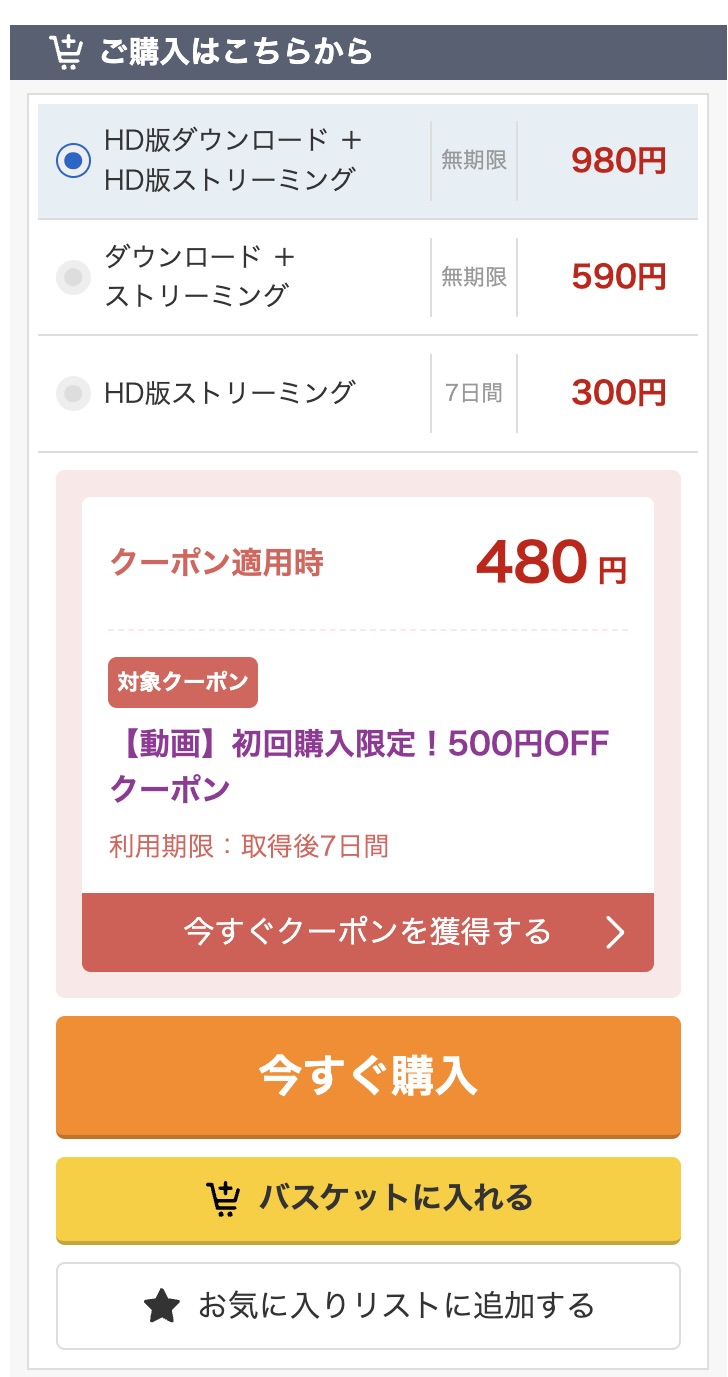Click the star icon on the favorites button
The image size is (728, 1377).
point(160,1306)
